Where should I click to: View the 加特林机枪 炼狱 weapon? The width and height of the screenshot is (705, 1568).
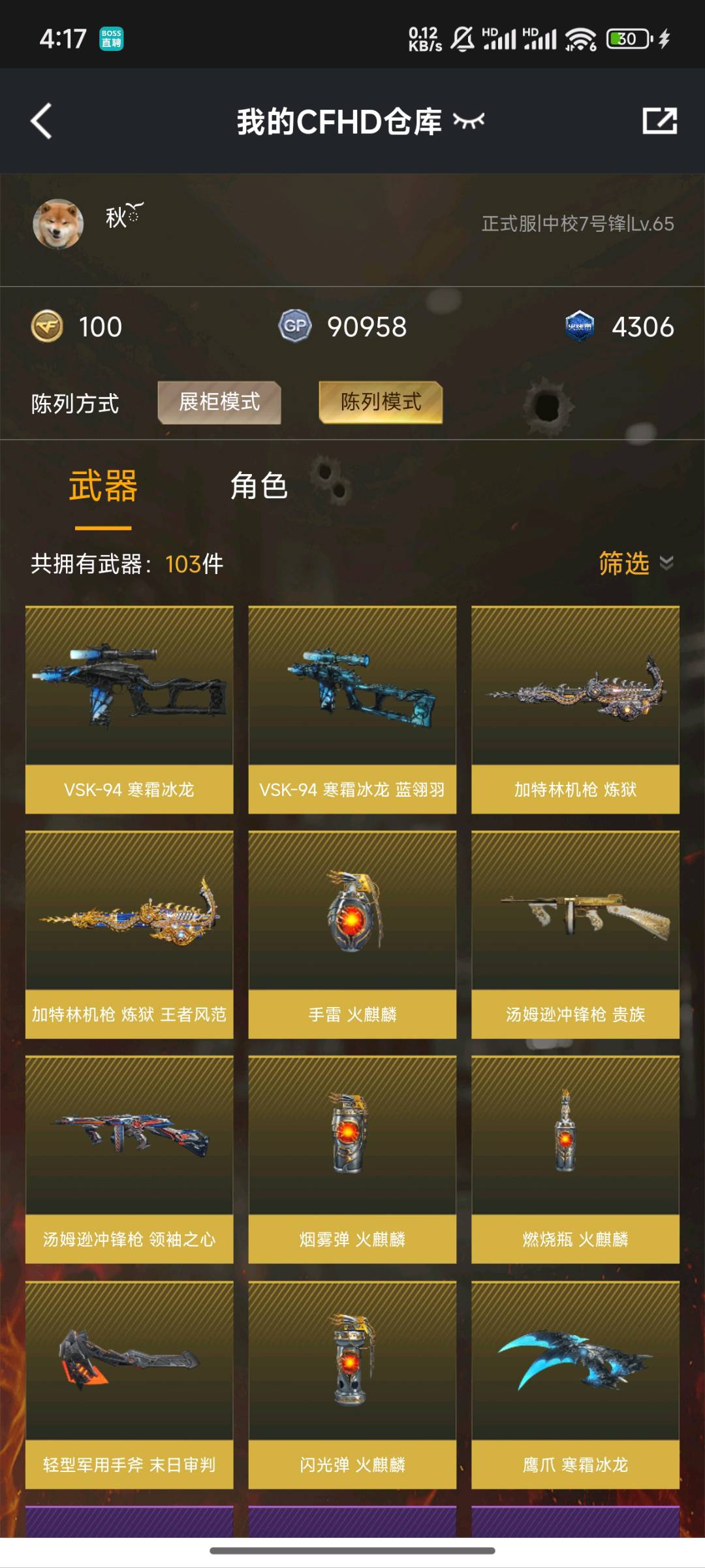click(x=576, y=710)
